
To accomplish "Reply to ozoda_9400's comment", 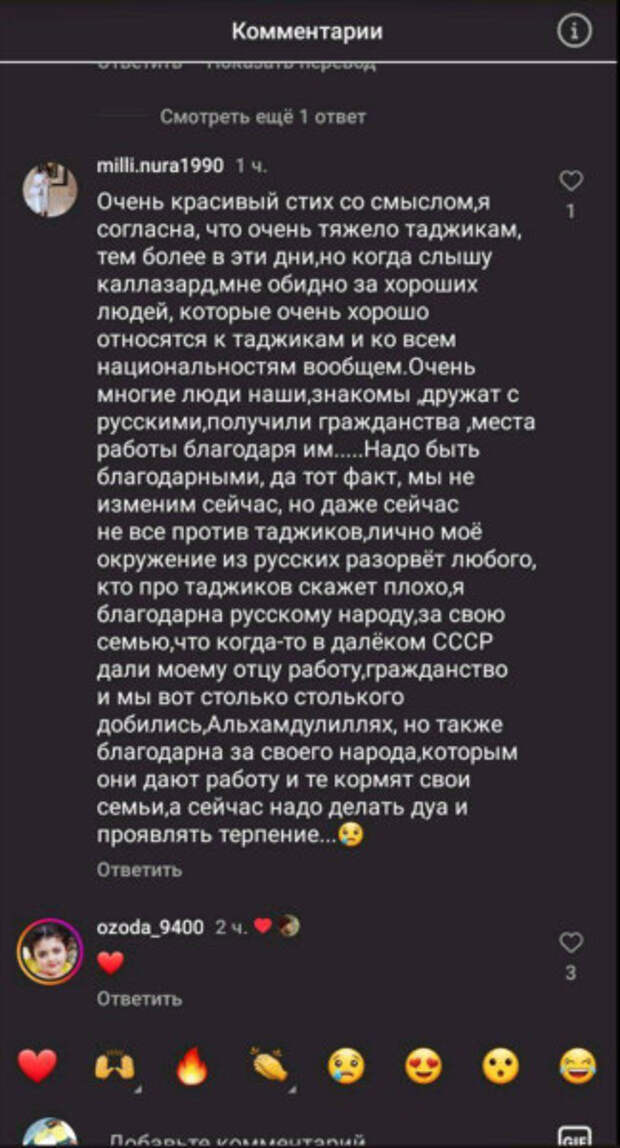I will [139, 999].
